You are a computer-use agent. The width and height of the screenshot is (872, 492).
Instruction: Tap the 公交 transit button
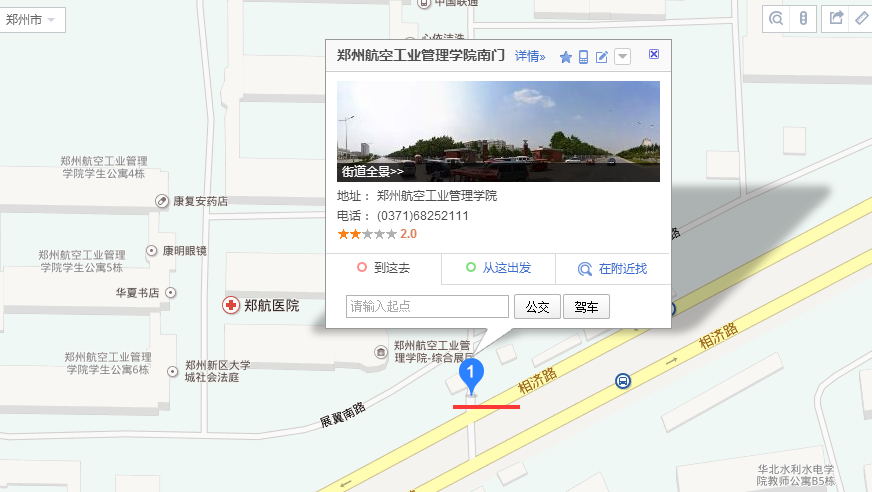click(x=537, y=307)
